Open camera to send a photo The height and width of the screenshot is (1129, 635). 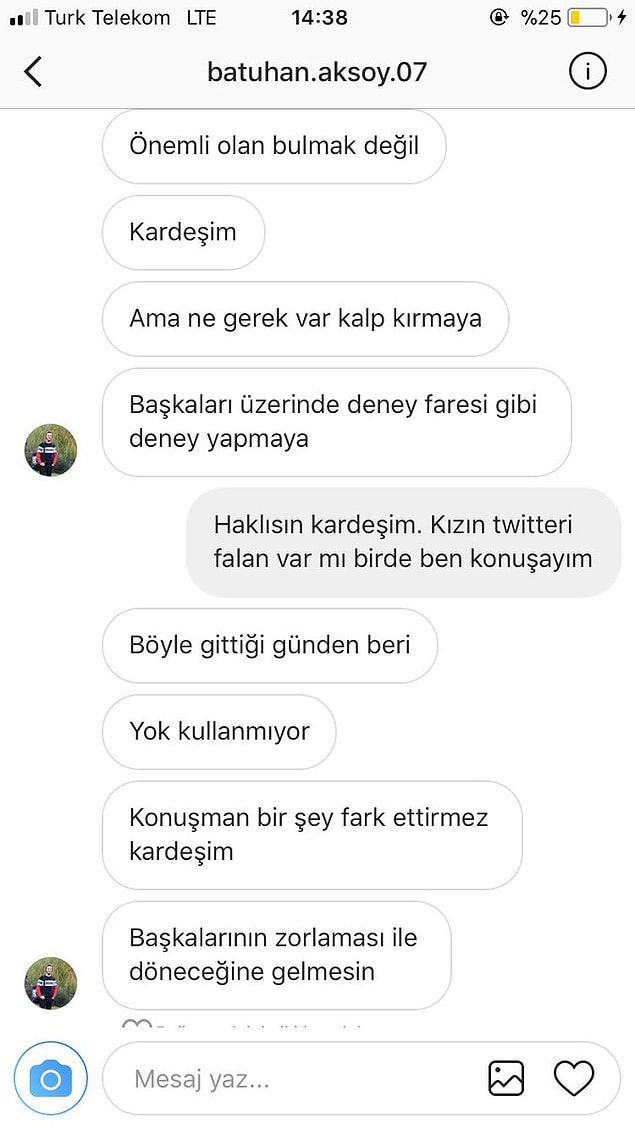point(51,1079)
